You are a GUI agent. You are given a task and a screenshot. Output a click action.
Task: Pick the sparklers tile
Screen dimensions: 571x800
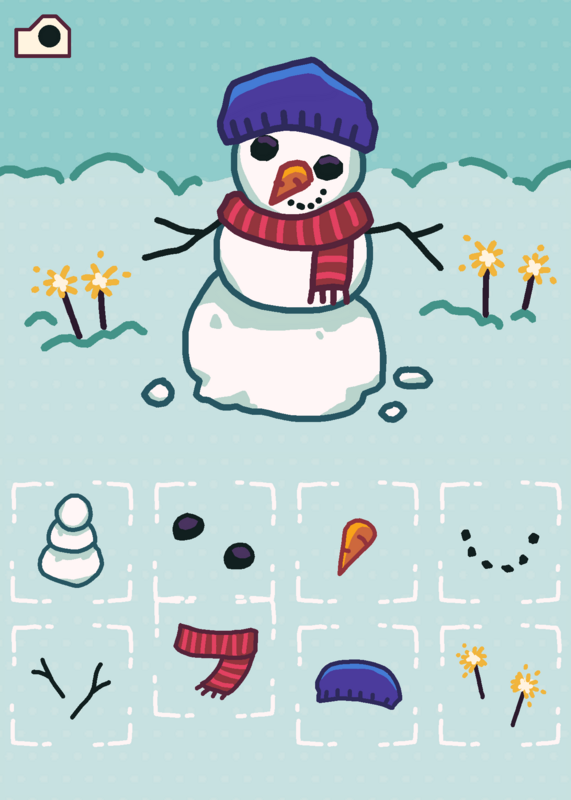pos(500,684)
